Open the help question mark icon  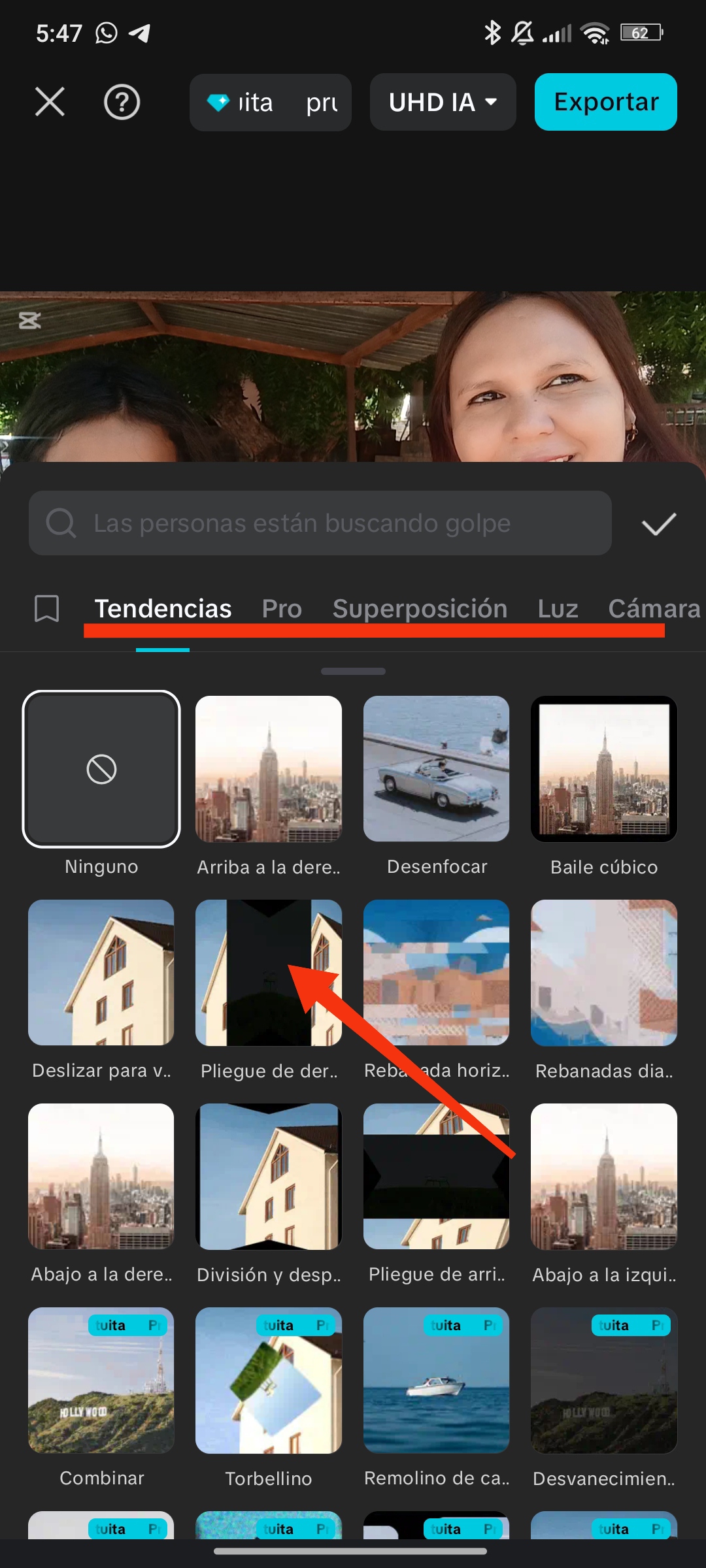[122, 102]
